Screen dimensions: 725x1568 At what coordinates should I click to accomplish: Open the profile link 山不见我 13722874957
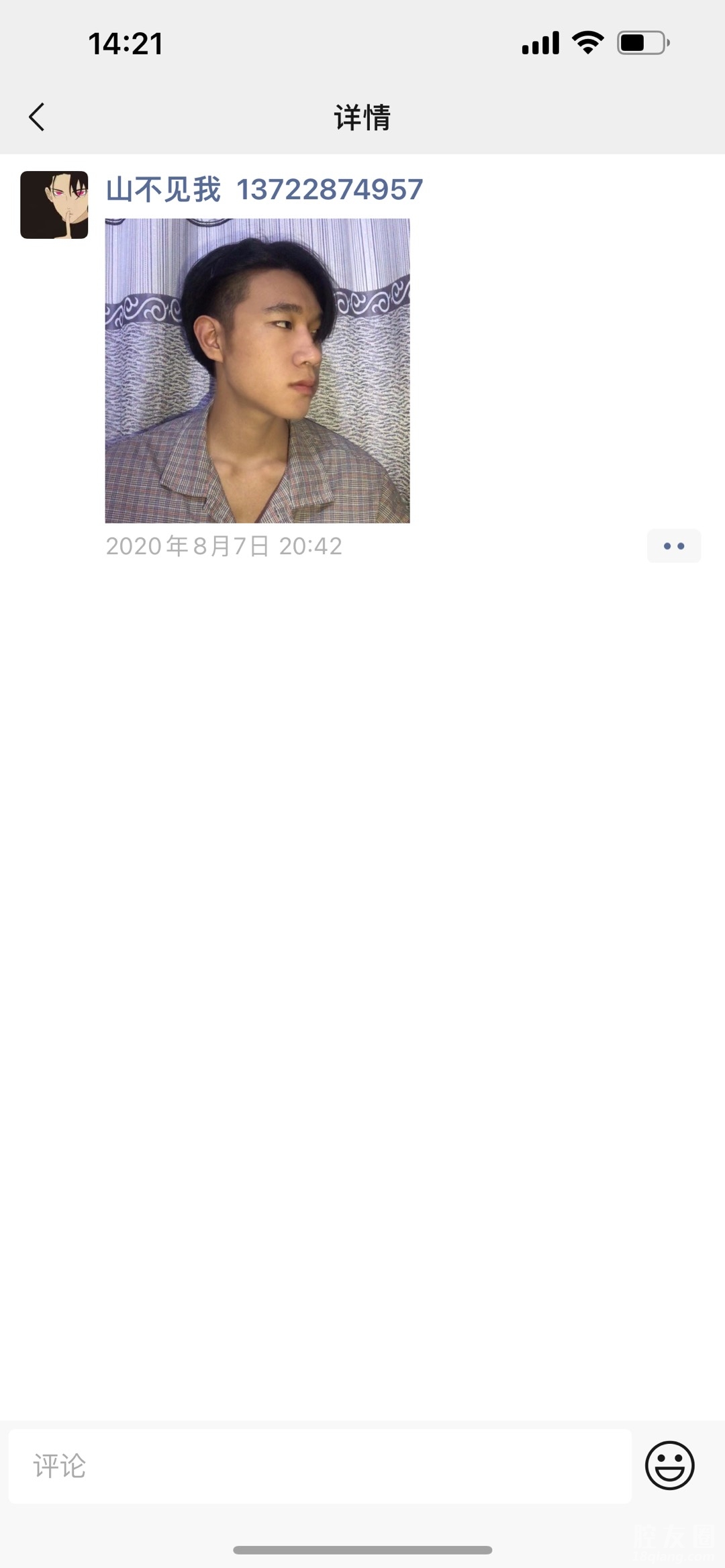pos(264,190)
